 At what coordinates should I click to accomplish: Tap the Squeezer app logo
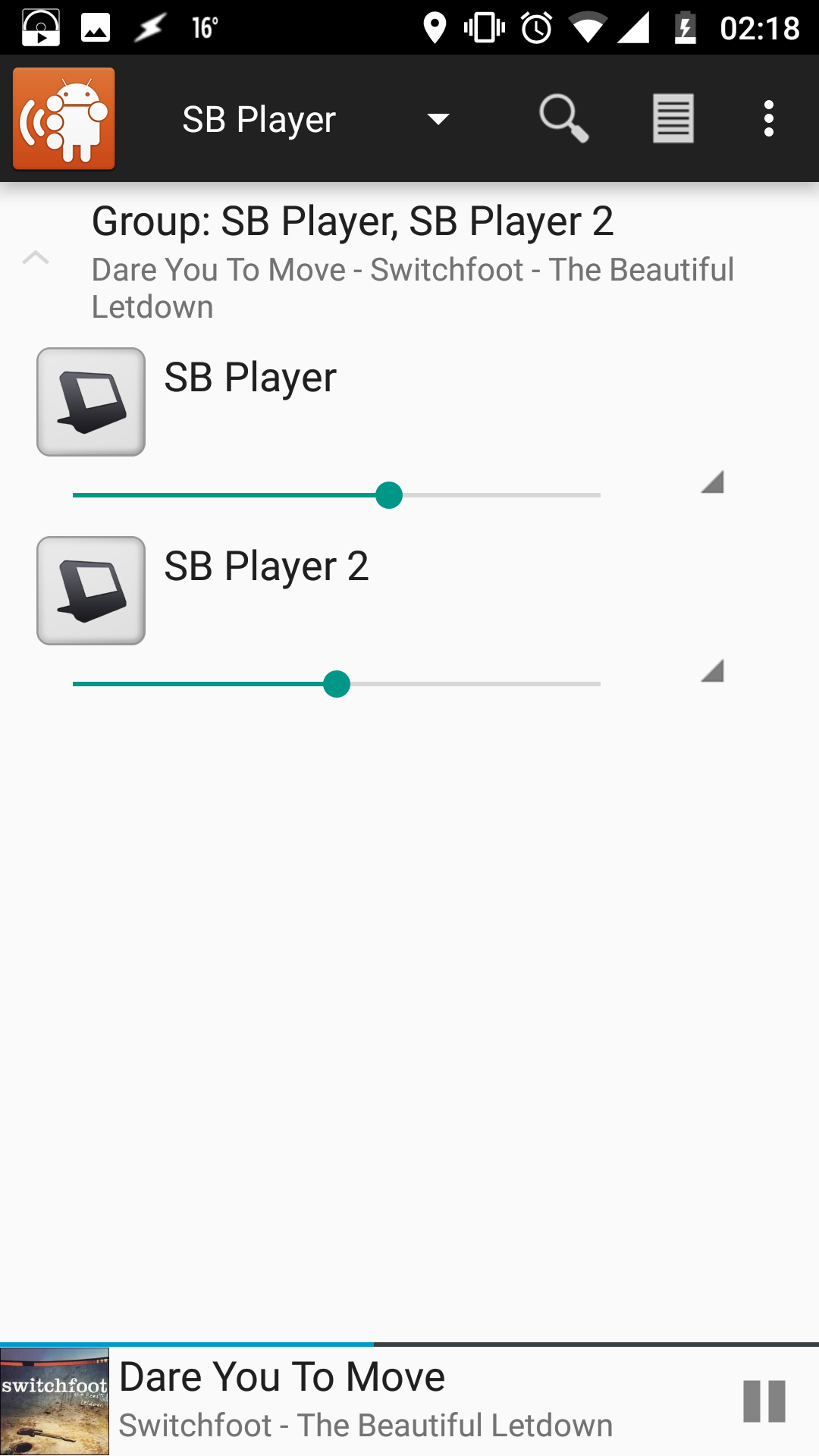pos(64,119)
